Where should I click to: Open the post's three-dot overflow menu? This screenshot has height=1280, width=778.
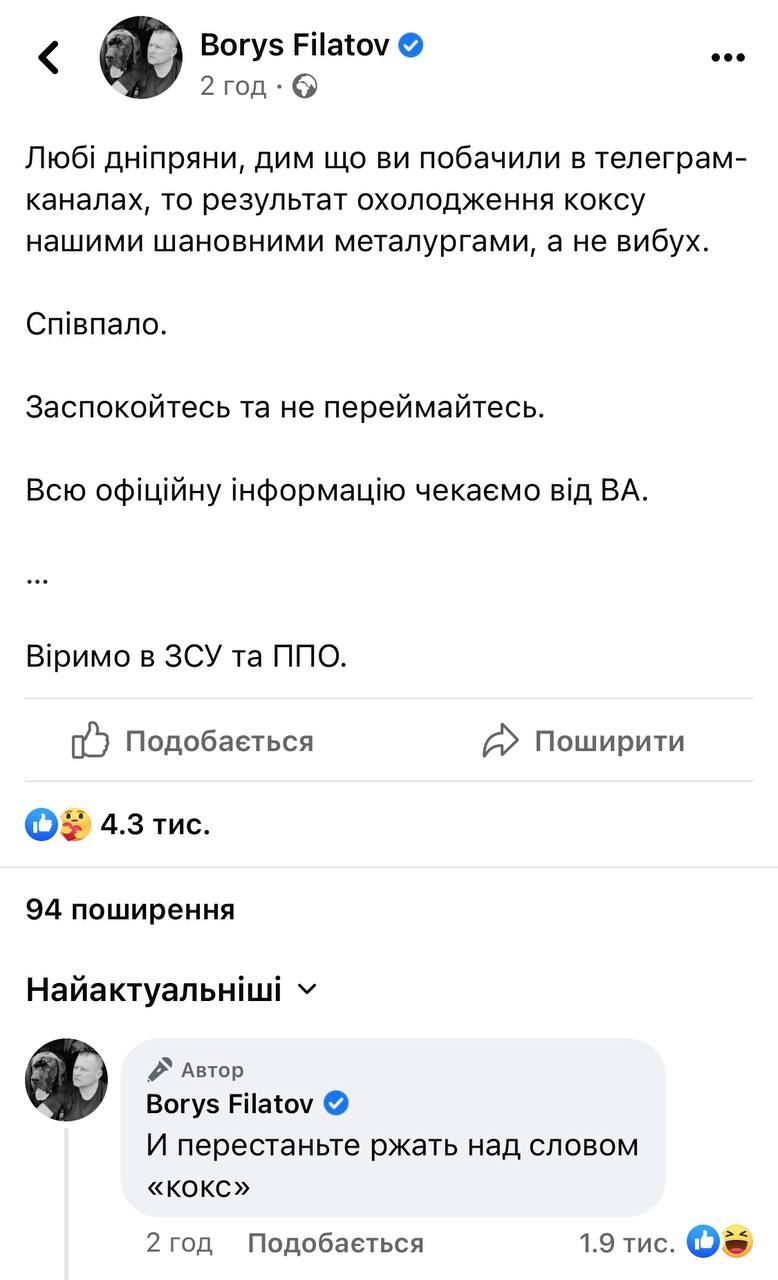tap(727, 58)
